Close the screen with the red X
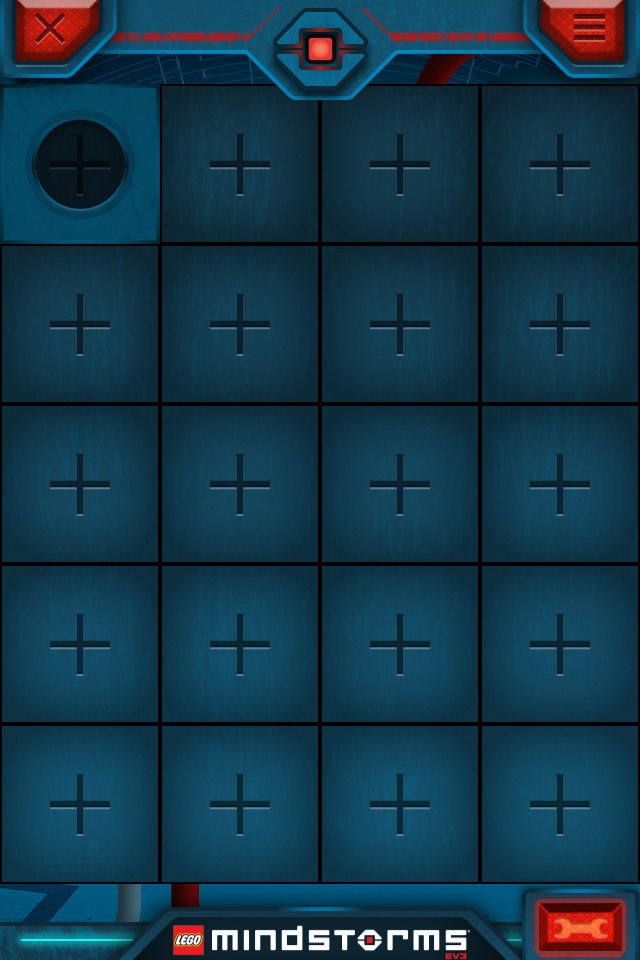Screen dimensions: 640x960 tap(50, 28)
